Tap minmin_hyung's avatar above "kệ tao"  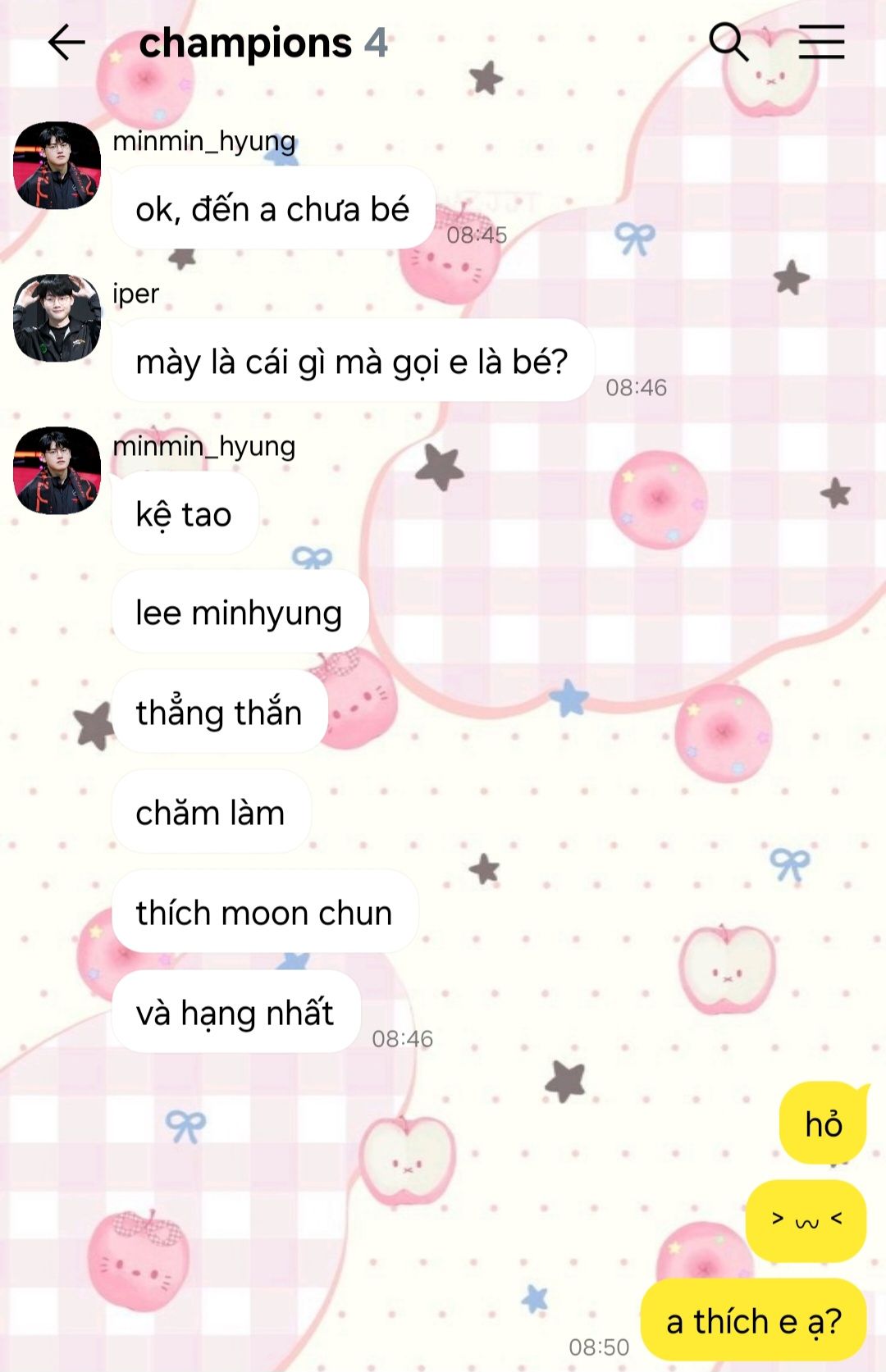57,471
